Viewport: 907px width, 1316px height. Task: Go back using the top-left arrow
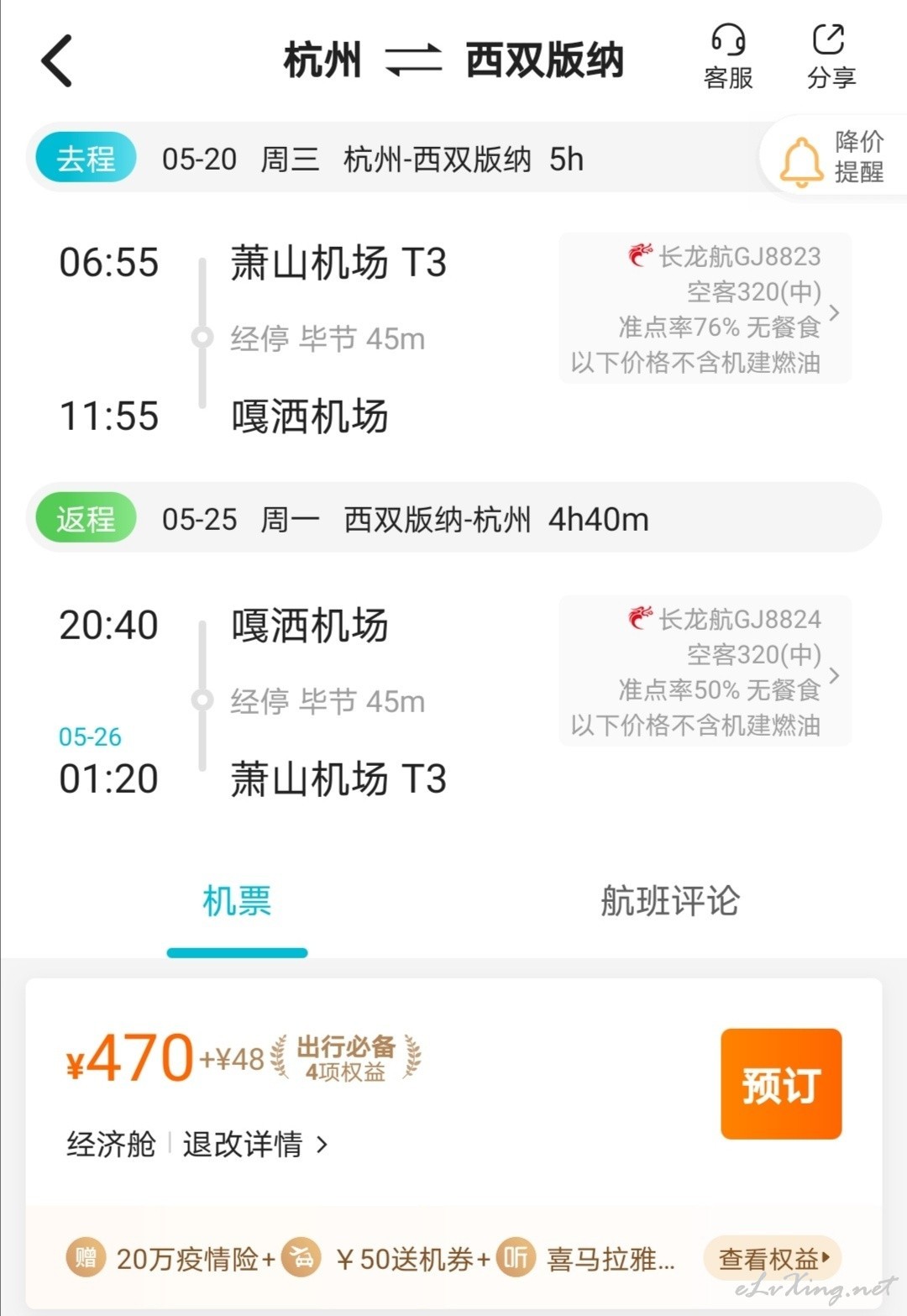[x=57, y=60]
